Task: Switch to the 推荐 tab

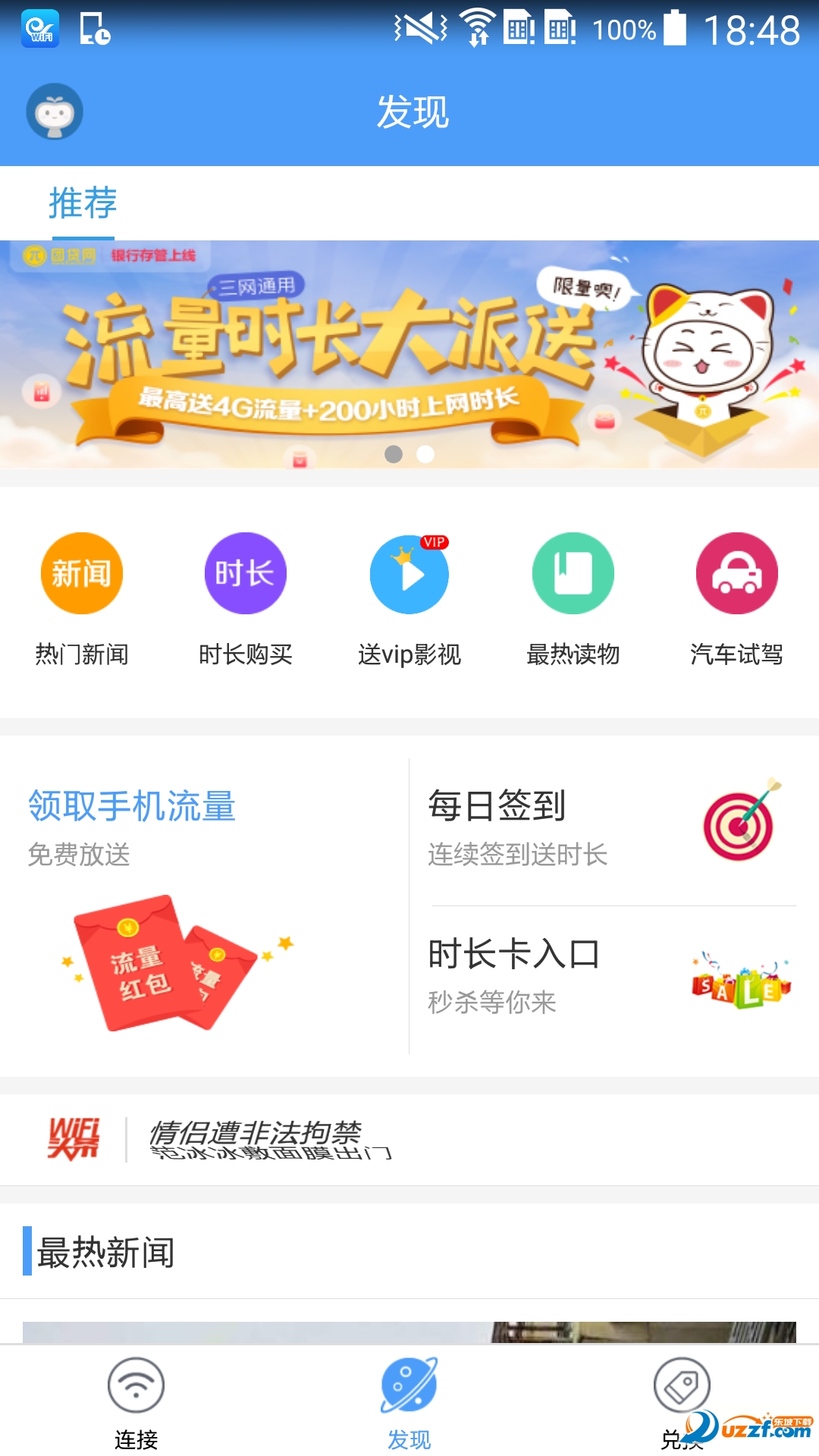Action: coord(81,202)
